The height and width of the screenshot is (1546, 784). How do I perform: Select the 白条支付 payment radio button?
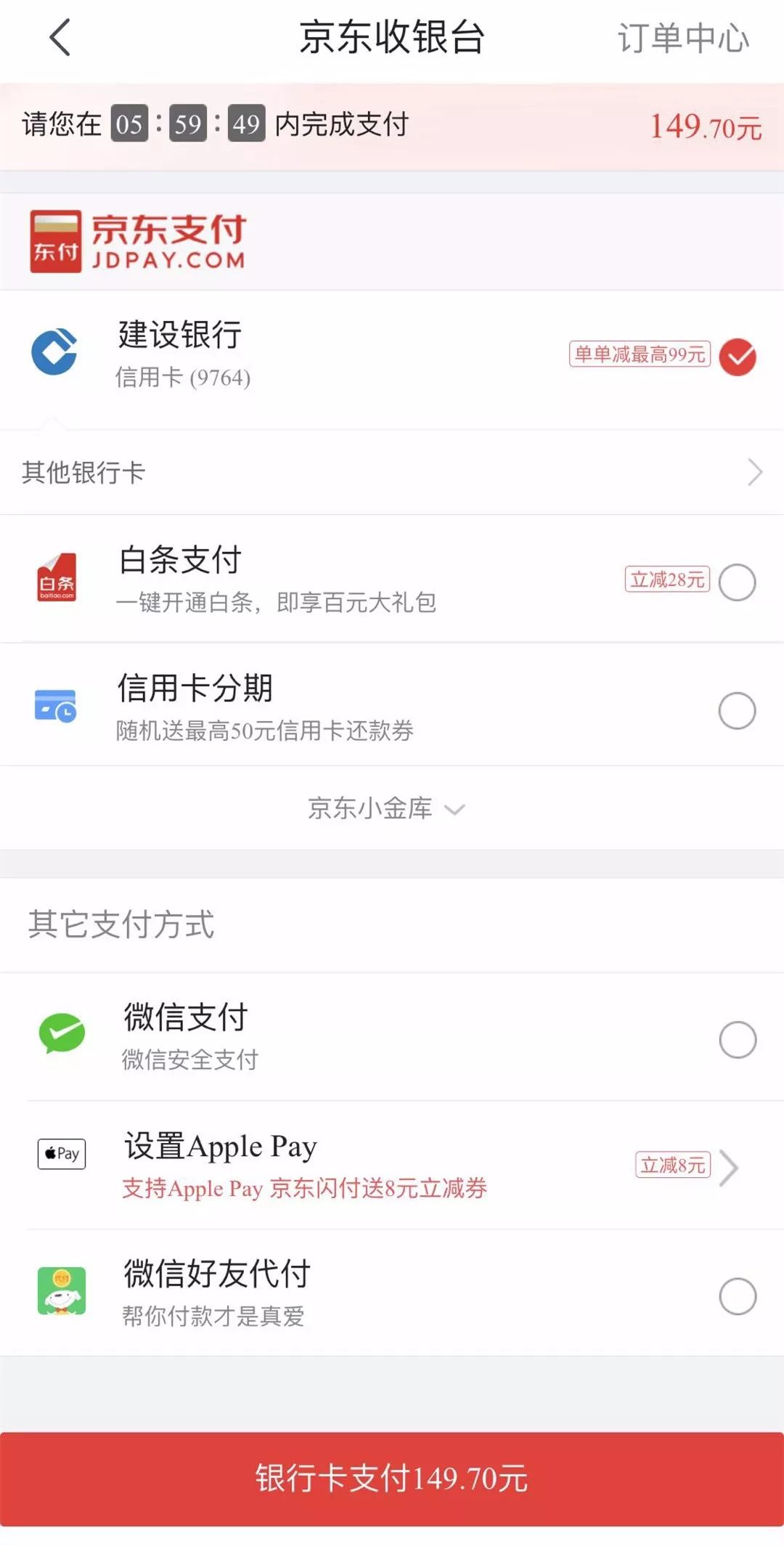click(x=738, y=580)
